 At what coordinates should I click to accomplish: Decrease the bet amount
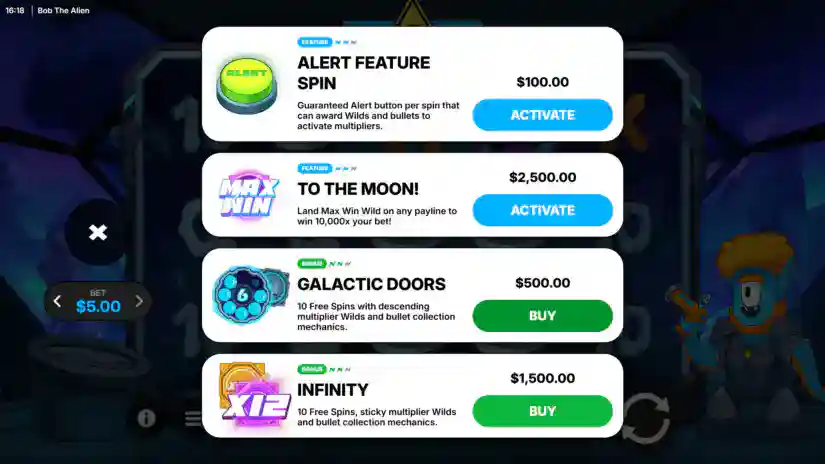coord(57,301)
